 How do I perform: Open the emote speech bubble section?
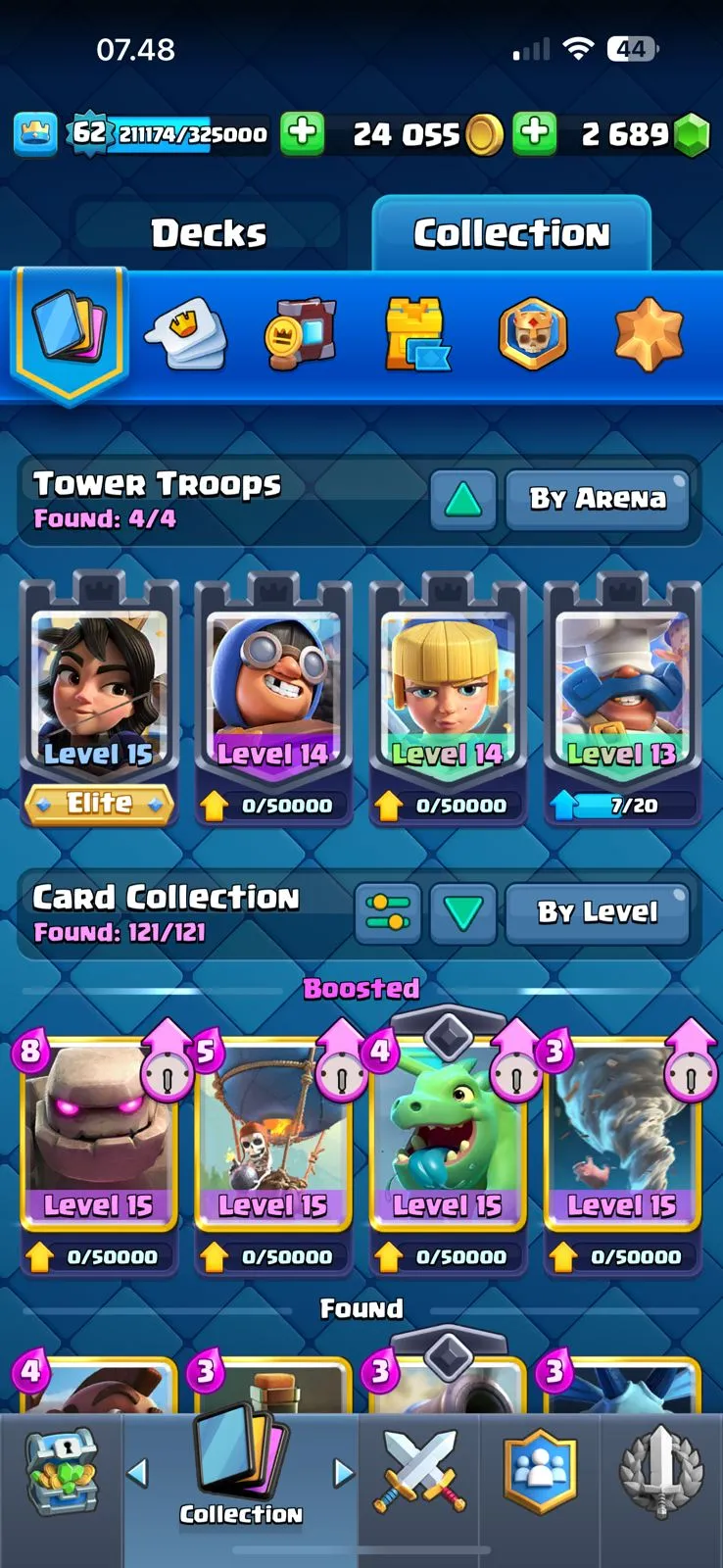coord(186,333)
